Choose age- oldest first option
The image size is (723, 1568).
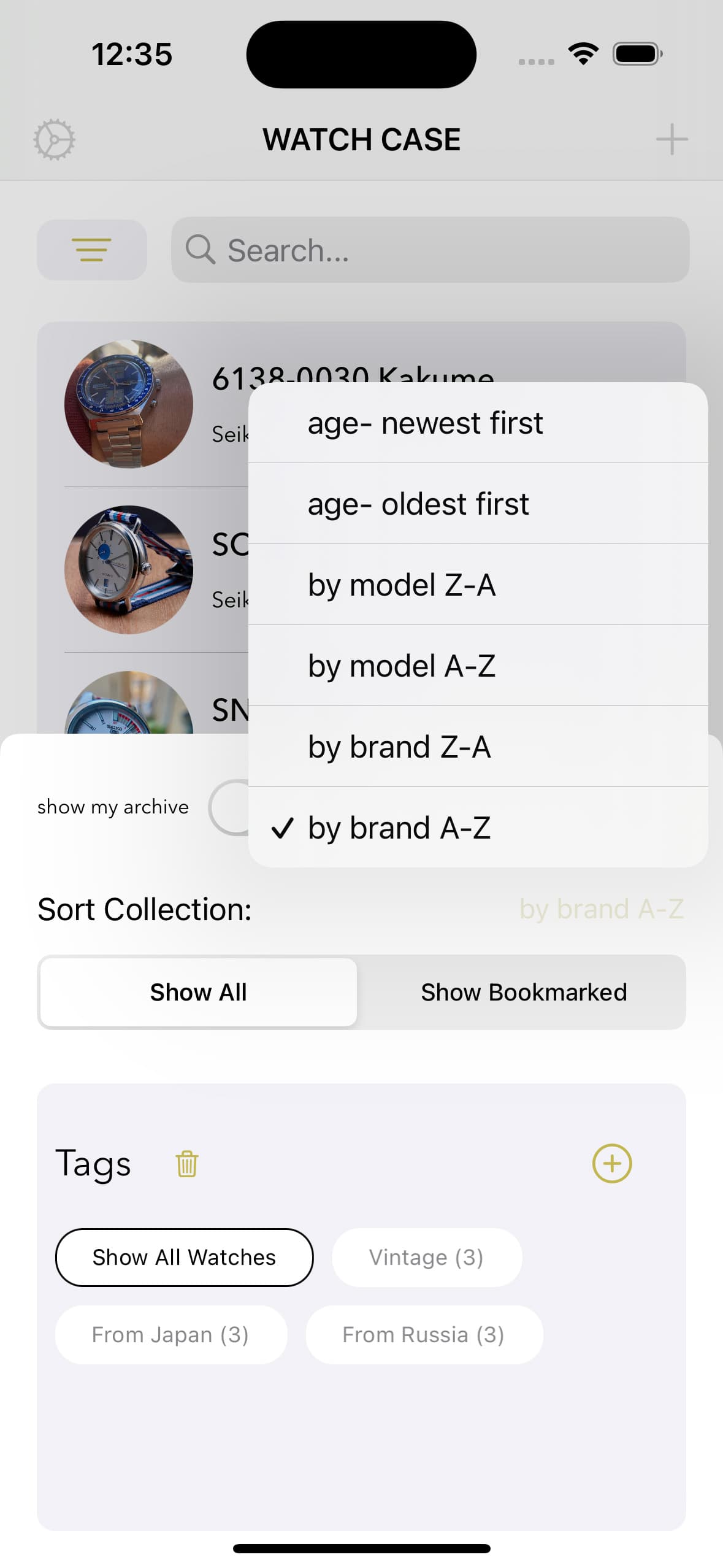pos(477,504)
